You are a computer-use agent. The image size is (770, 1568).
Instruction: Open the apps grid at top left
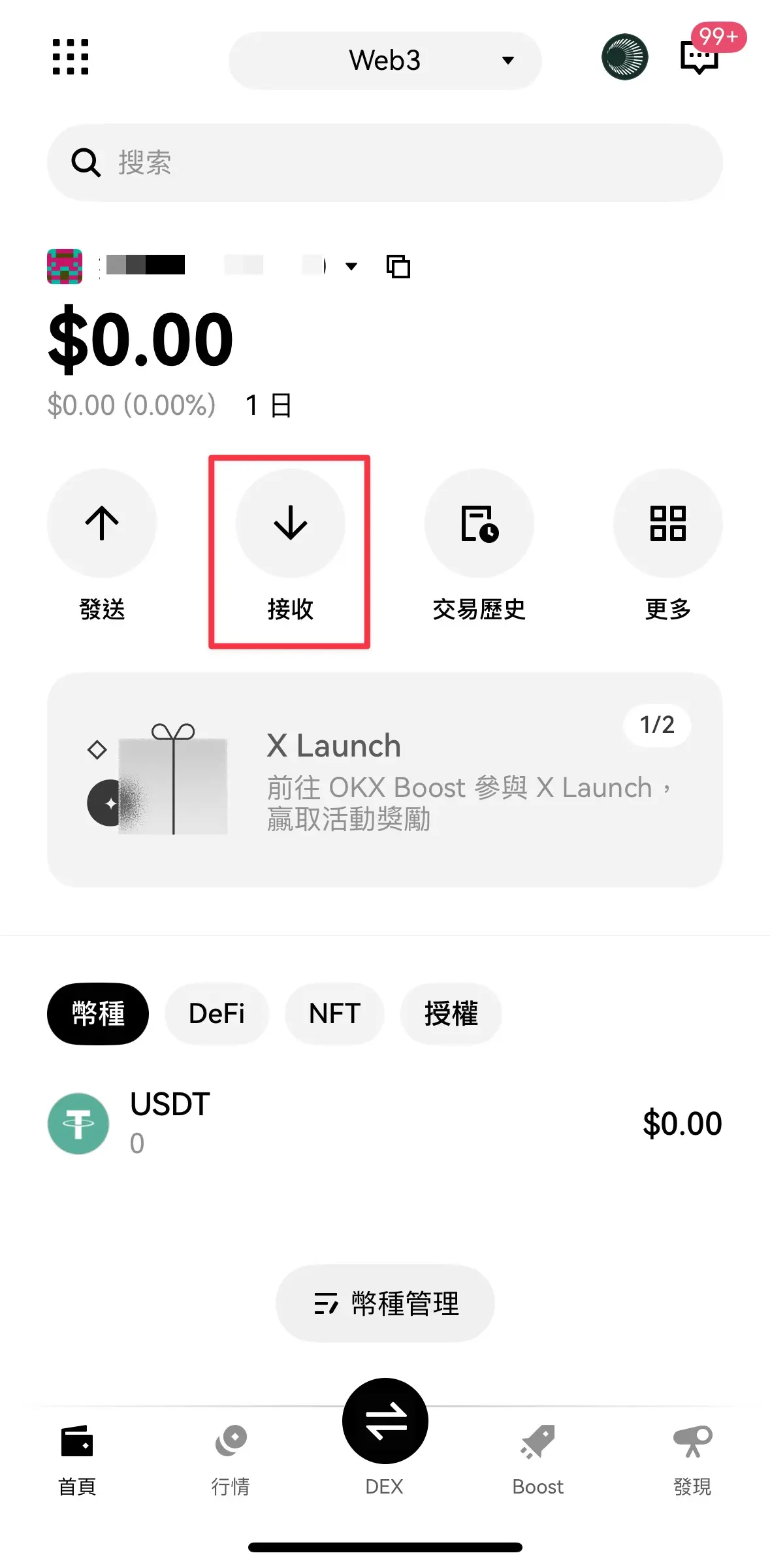pyautogui.click(x=70, y=57)
